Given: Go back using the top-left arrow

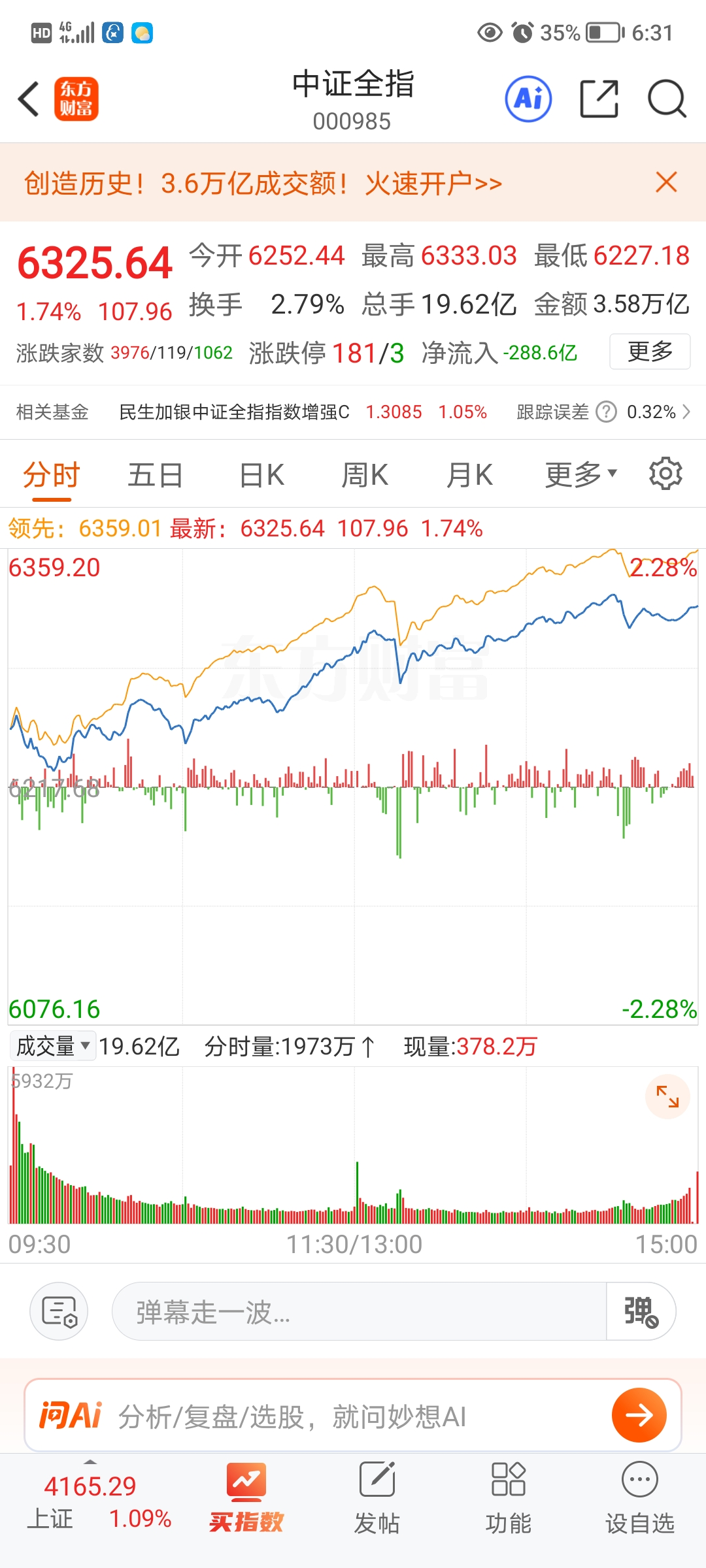Looking at the screenshot, I should tap(29, 99).
